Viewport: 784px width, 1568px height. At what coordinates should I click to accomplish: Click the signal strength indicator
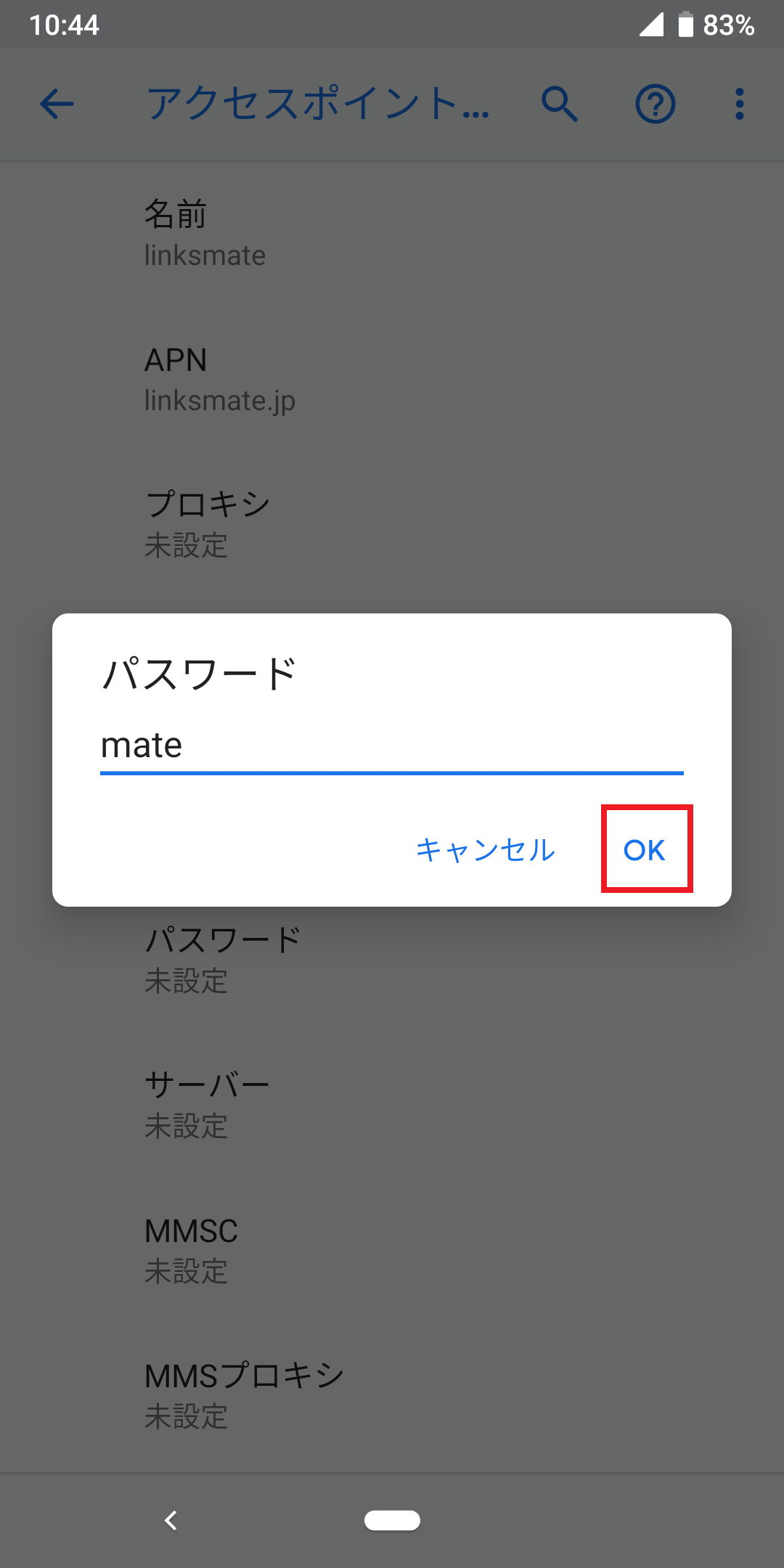tap(650, 24)
